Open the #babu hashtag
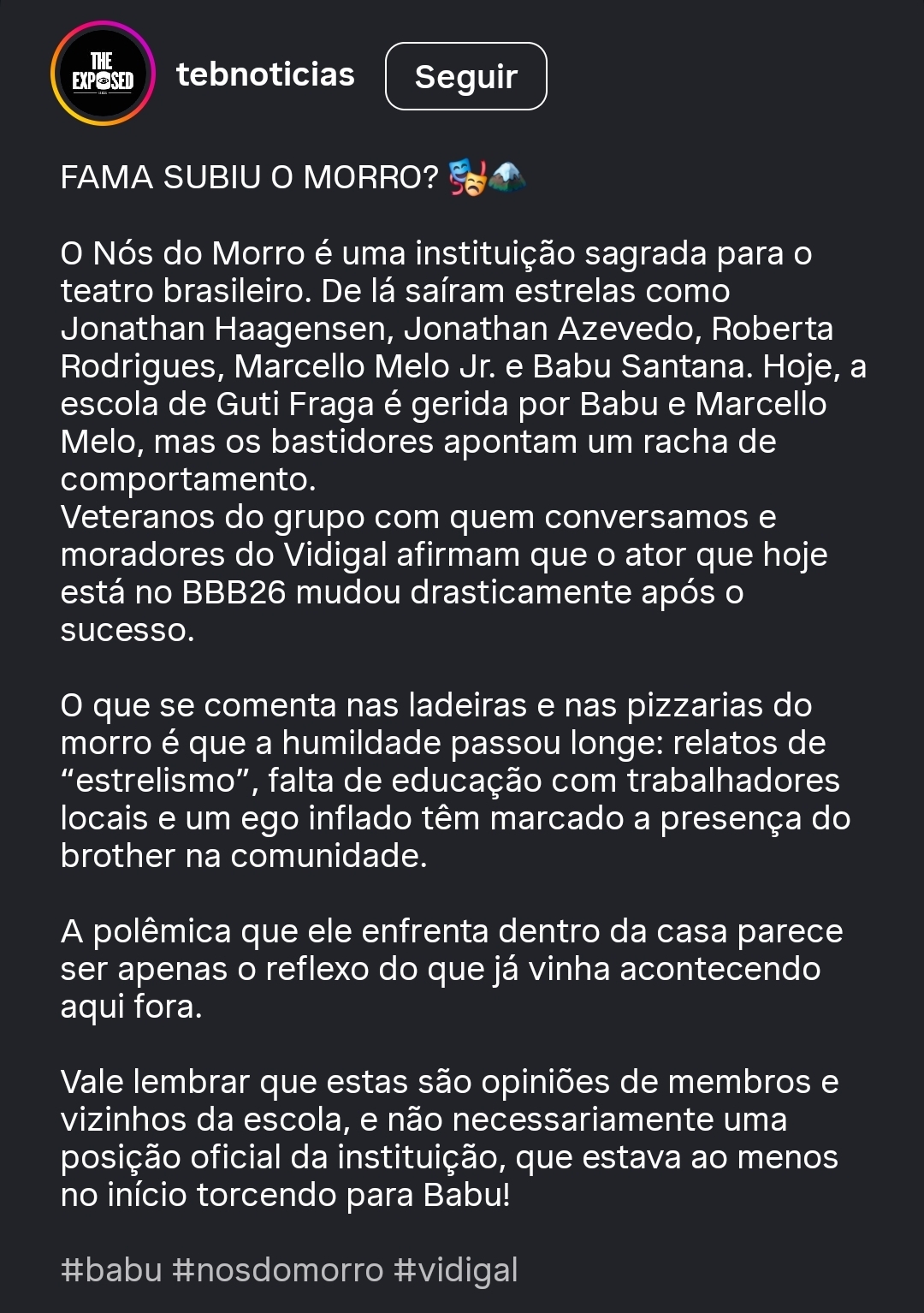The image size is (924, 1313). coord(111,1269)
